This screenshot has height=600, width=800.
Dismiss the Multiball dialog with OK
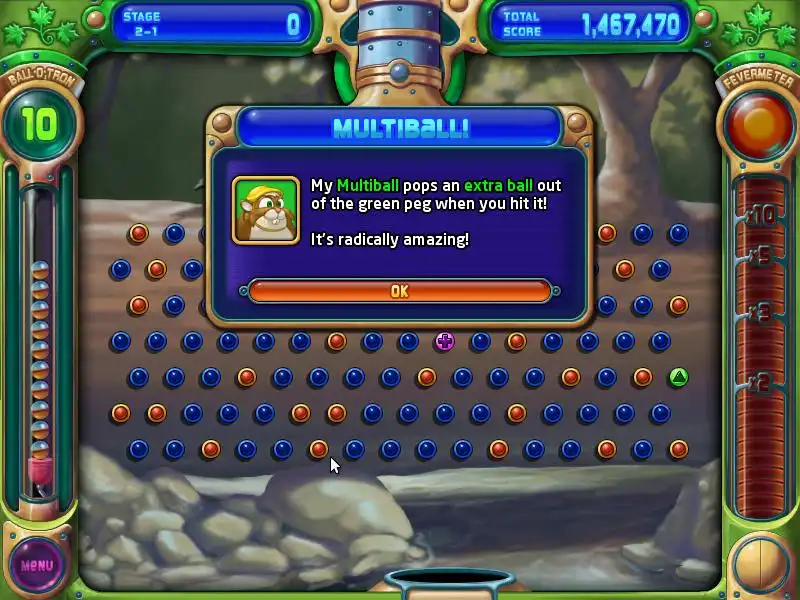pyautogui.click(x=399, y=291)
